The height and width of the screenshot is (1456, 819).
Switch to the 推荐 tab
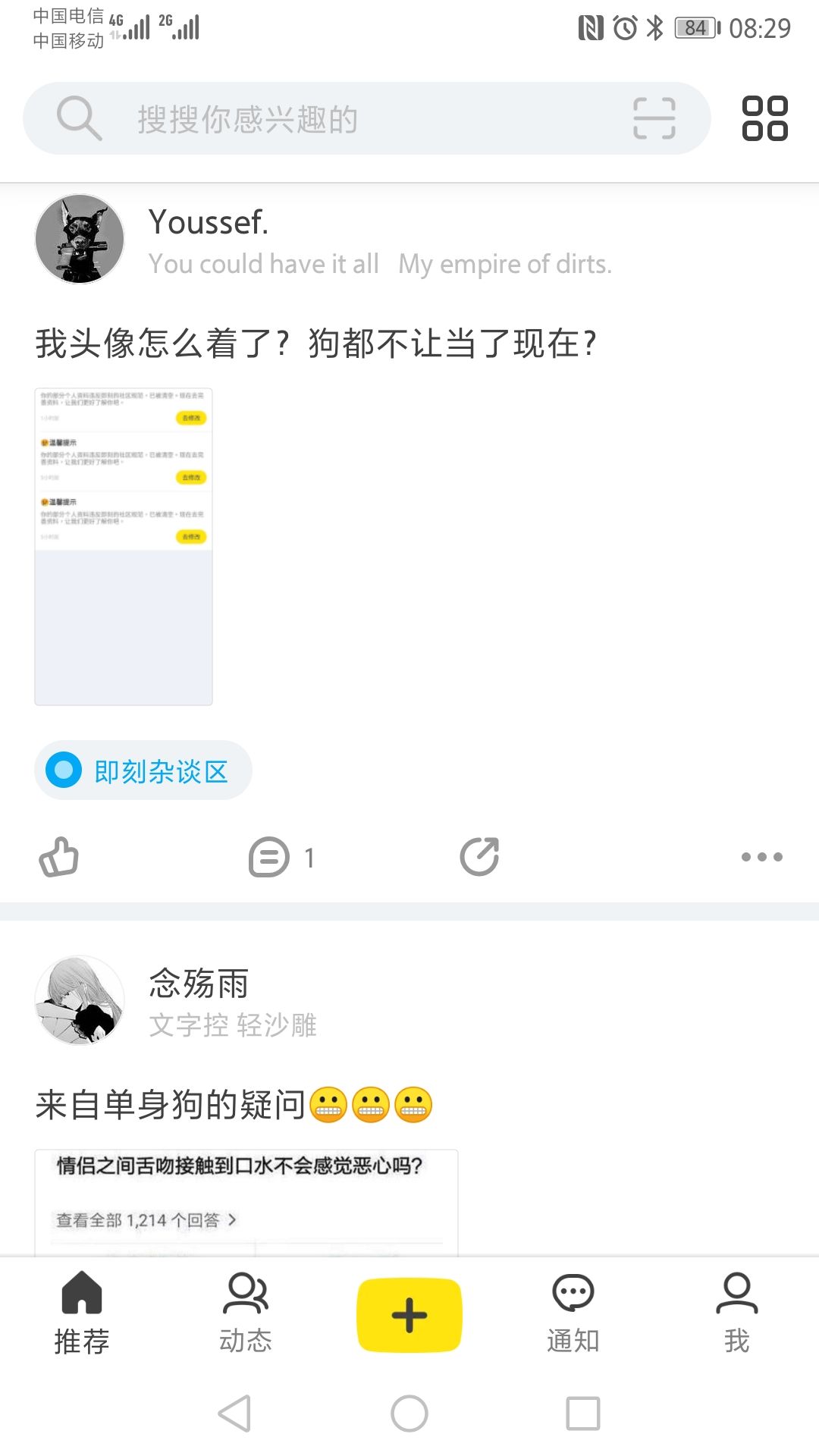tap(82, 1313)
